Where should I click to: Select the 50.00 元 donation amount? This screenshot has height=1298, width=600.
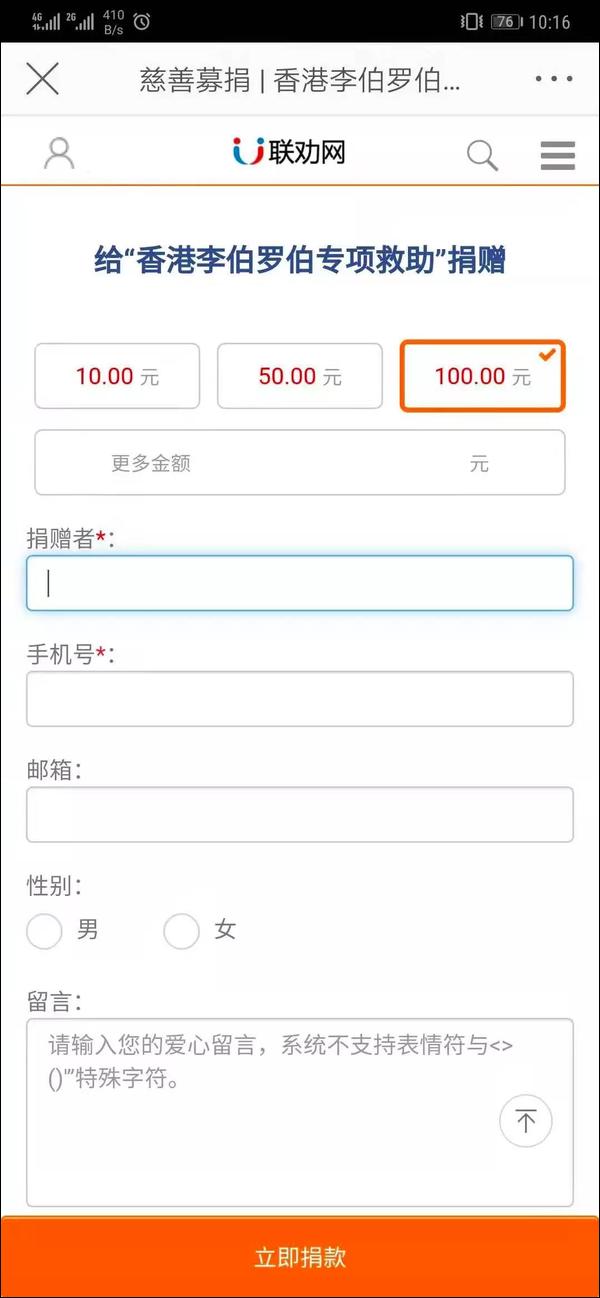(x=300, y=376)
